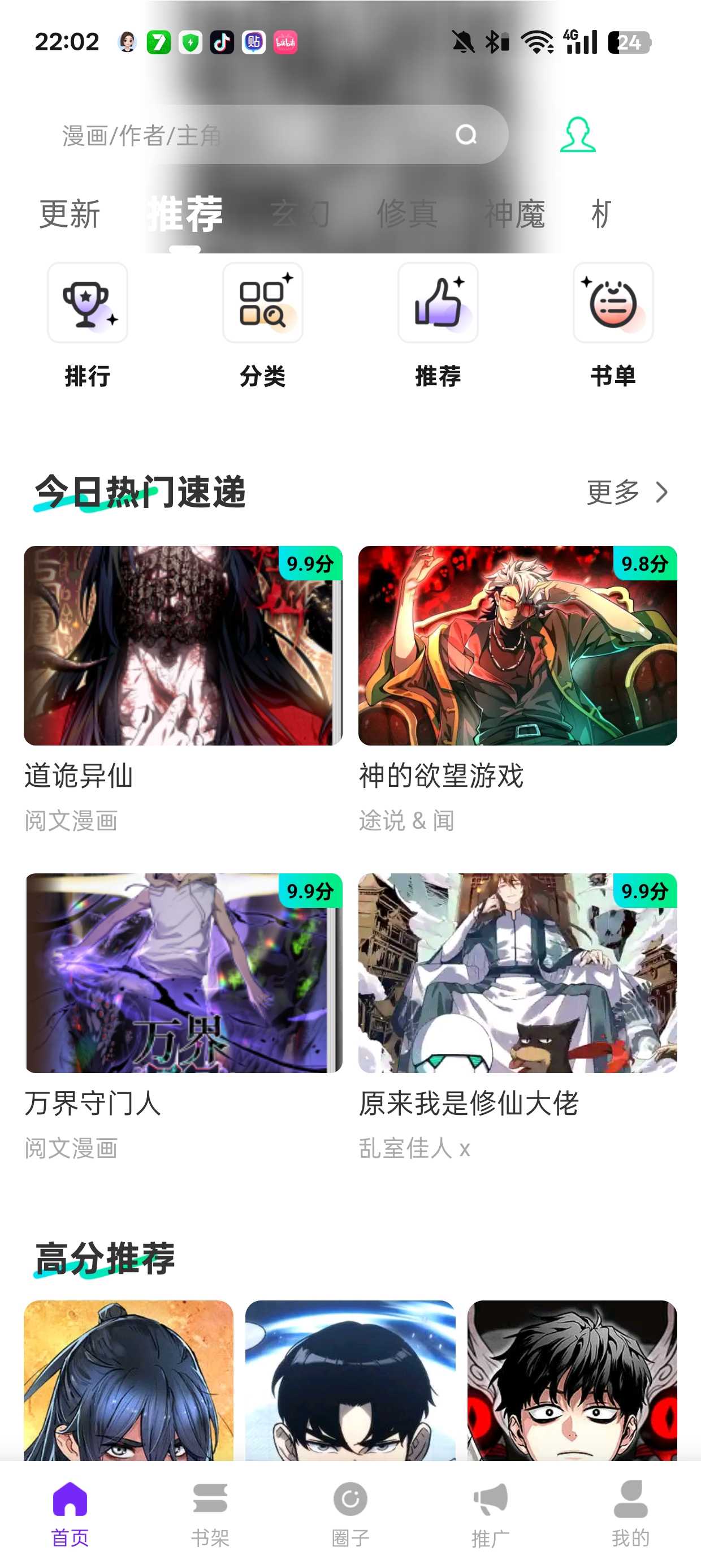The width and height of the screenshot is (701, 1568).
Task: View 更多 in 今日热门速递
Action: pos(627,492)
